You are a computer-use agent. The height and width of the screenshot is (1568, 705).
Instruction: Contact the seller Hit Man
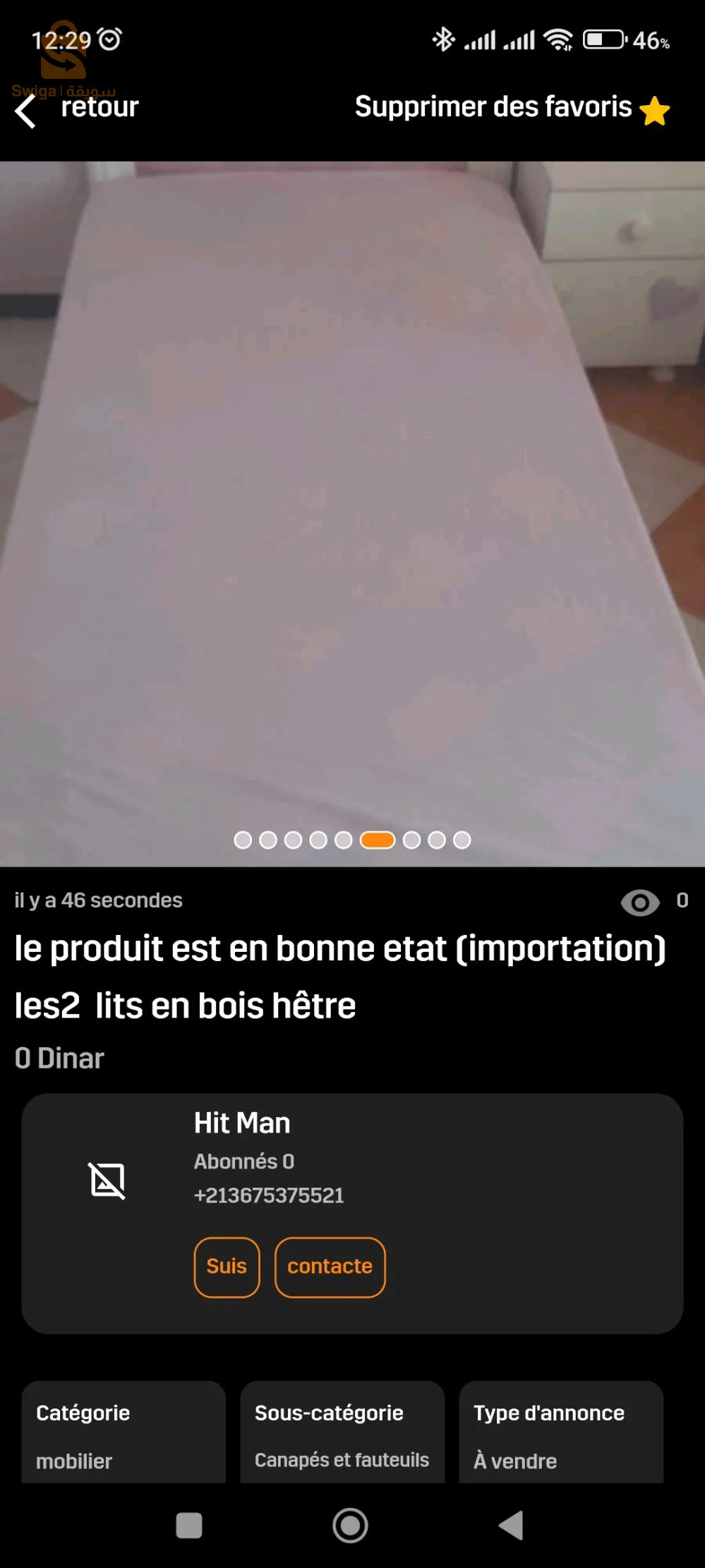(x=330, y=1267)
